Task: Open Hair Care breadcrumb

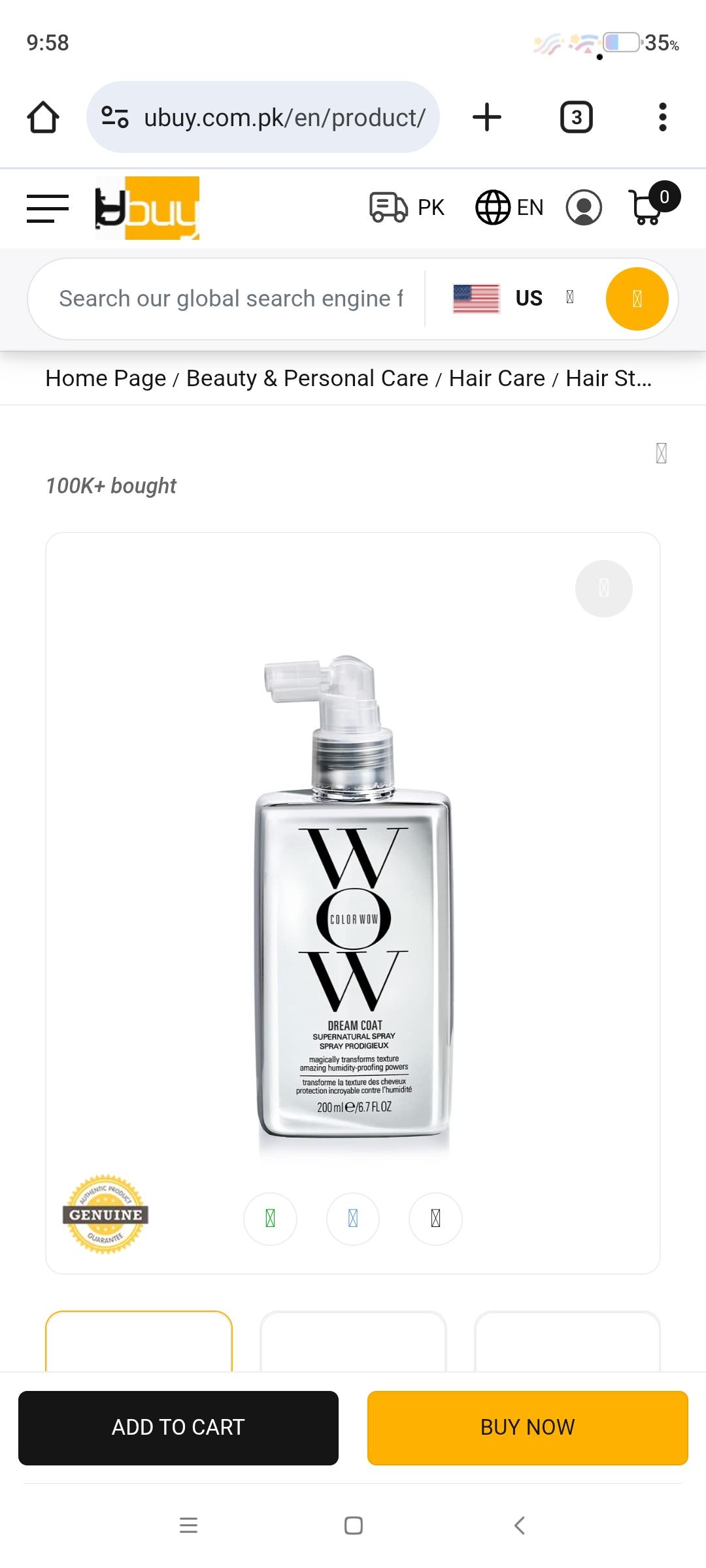Action: coord(497,378)
